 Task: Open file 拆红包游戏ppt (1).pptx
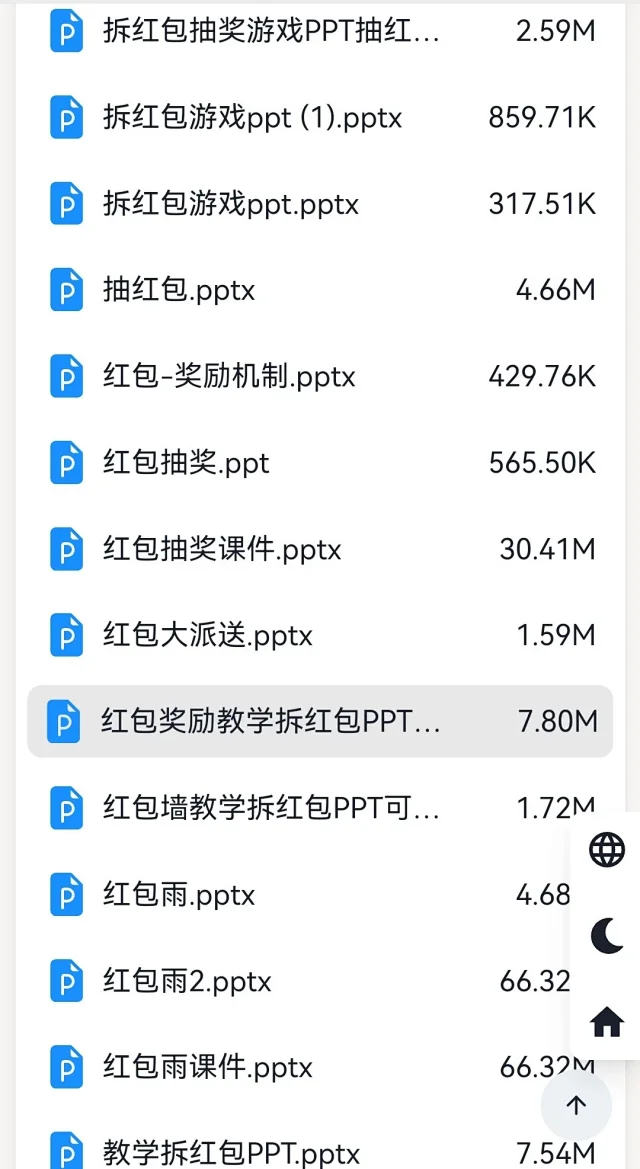point(320,118)
